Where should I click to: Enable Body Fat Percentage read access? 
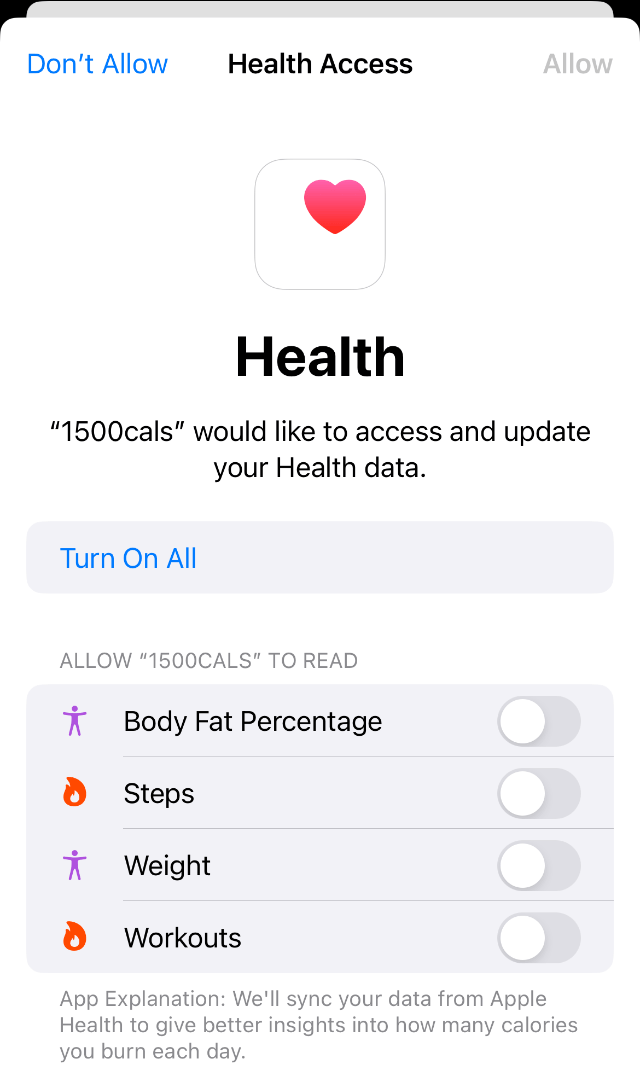pyautogui.click(x=538, y=721)
